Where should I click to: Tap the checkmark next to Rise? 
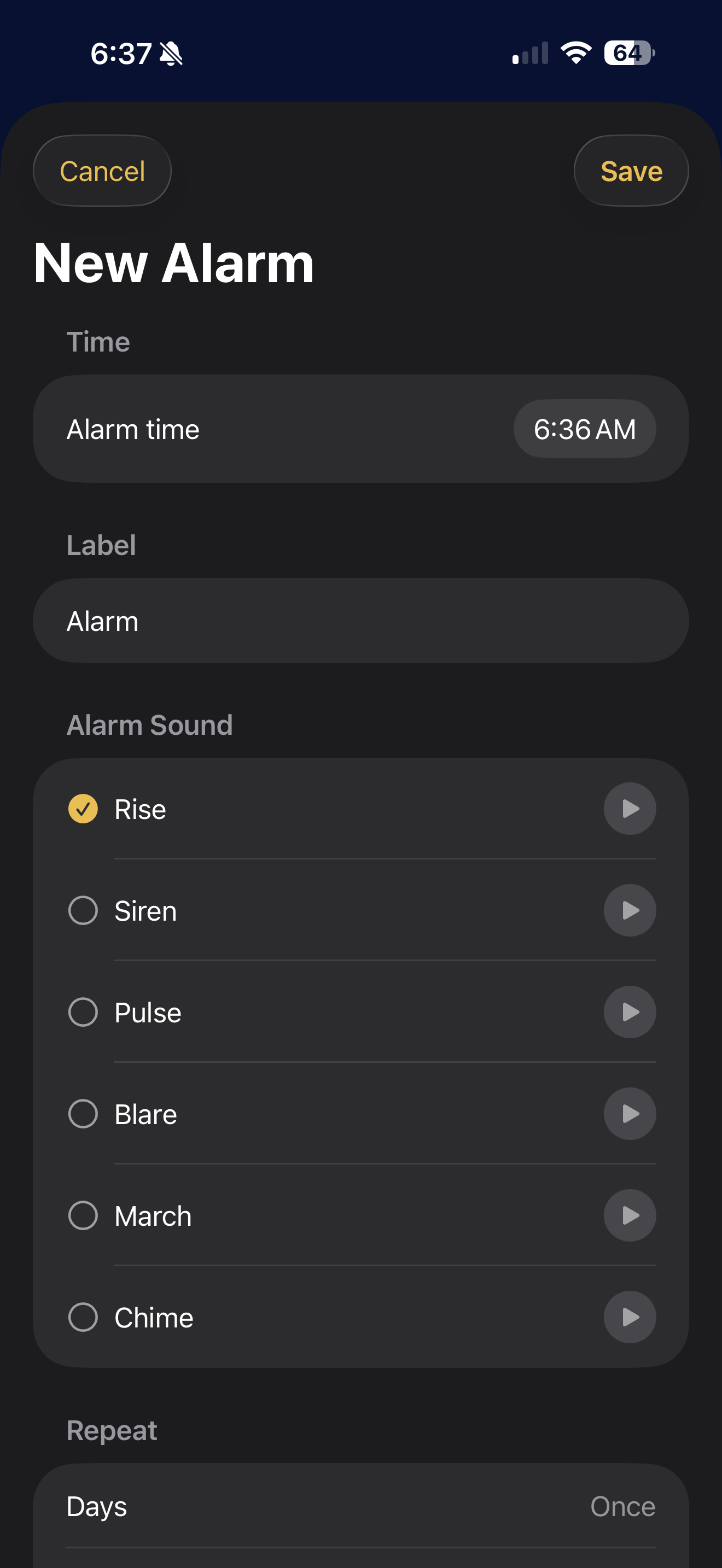[83, 809]
